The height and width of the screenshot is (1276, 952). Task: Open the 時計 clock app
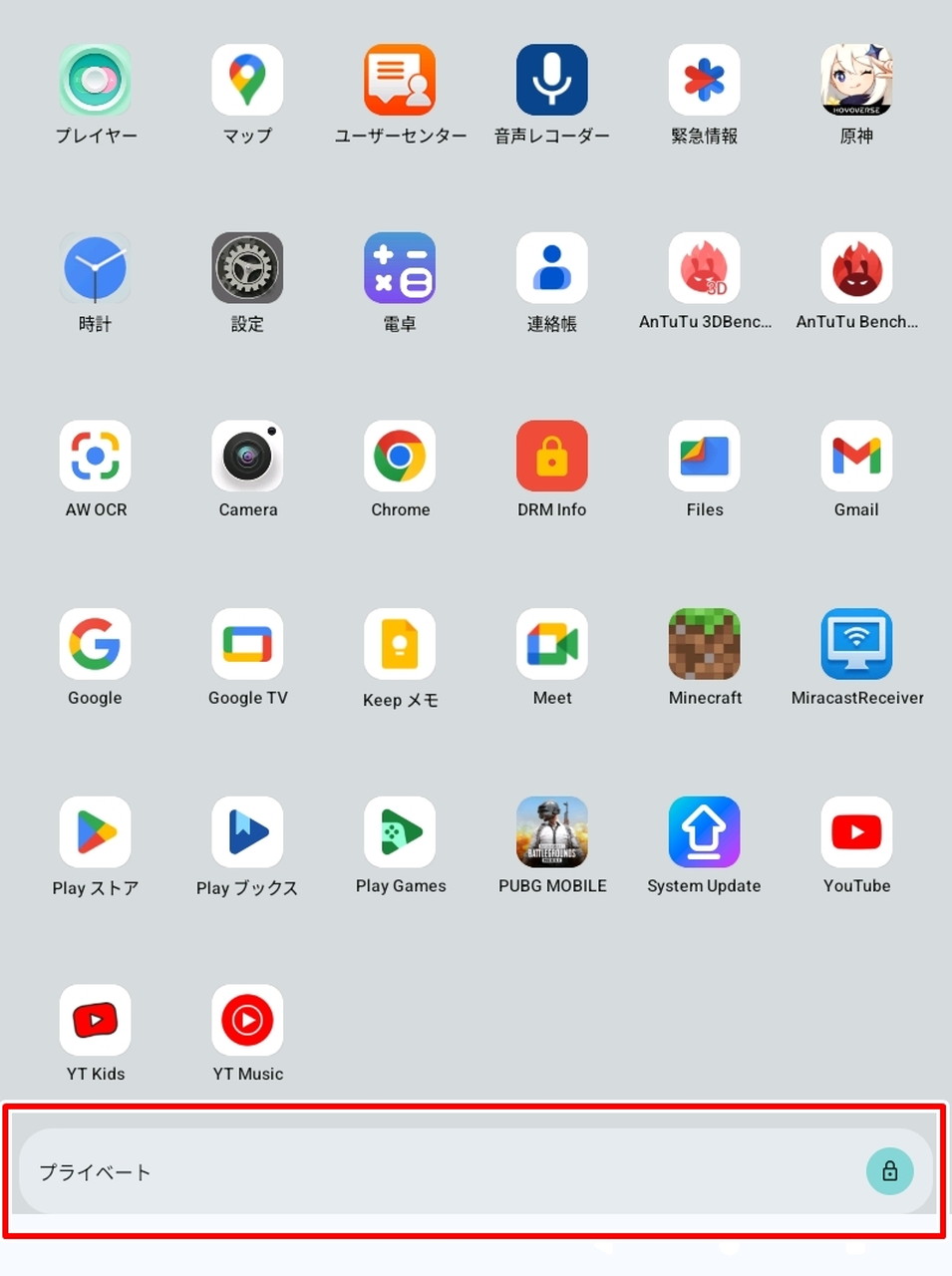pos(95,268)
